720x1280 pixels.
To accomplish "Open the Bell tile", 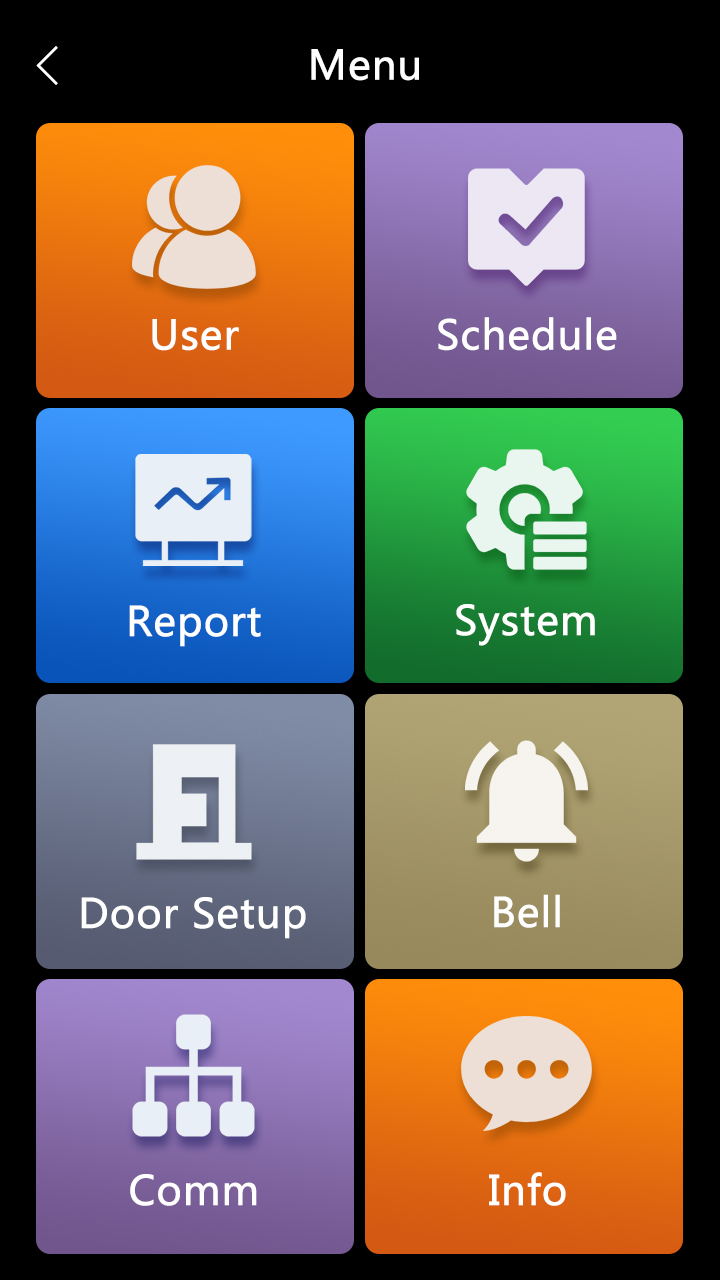I will point(524,831).
